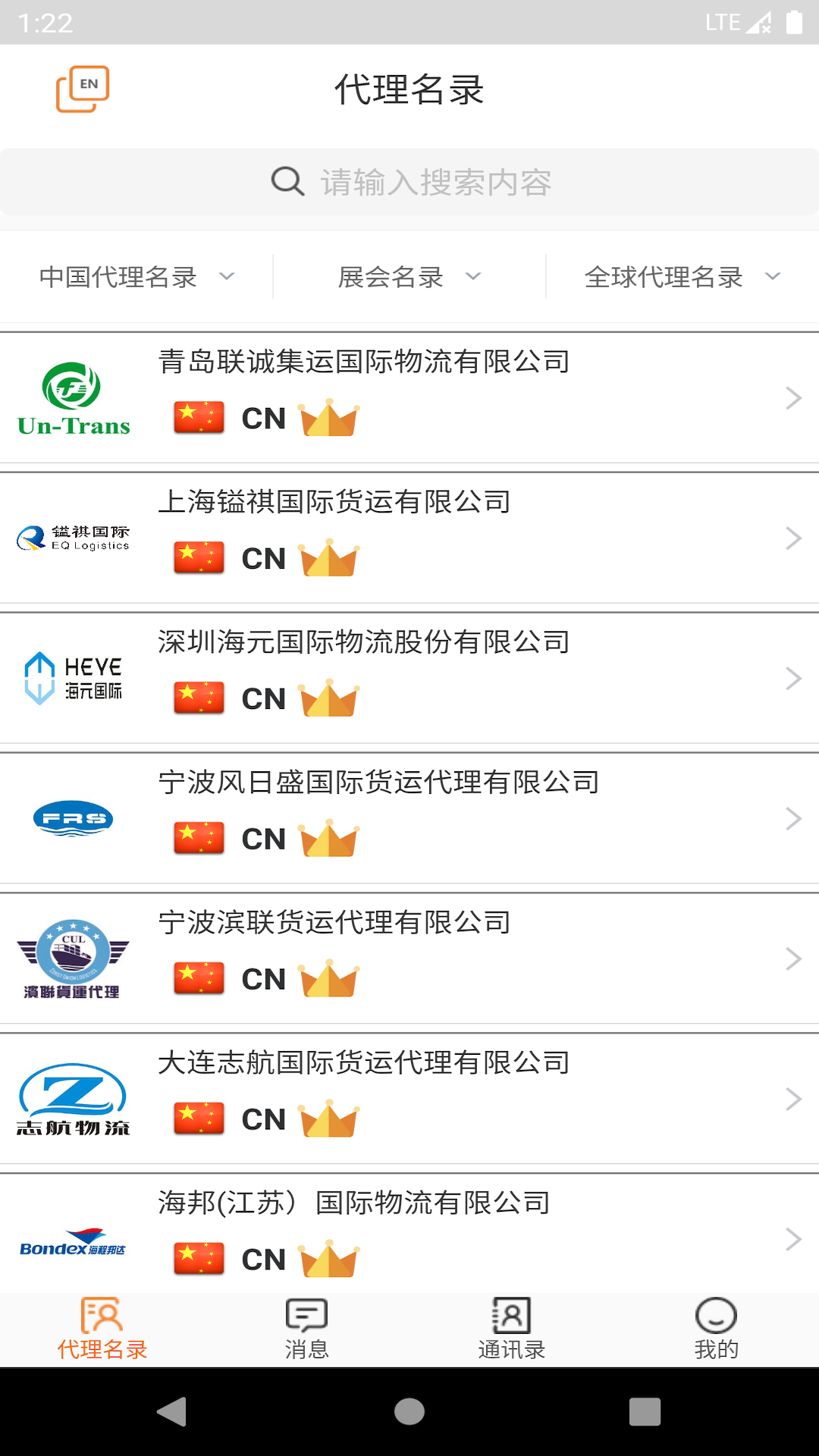Click the CN flag beside 上海镒祺国际货运
This screenshot has width=819, height=1456.
tap(199, 558)
